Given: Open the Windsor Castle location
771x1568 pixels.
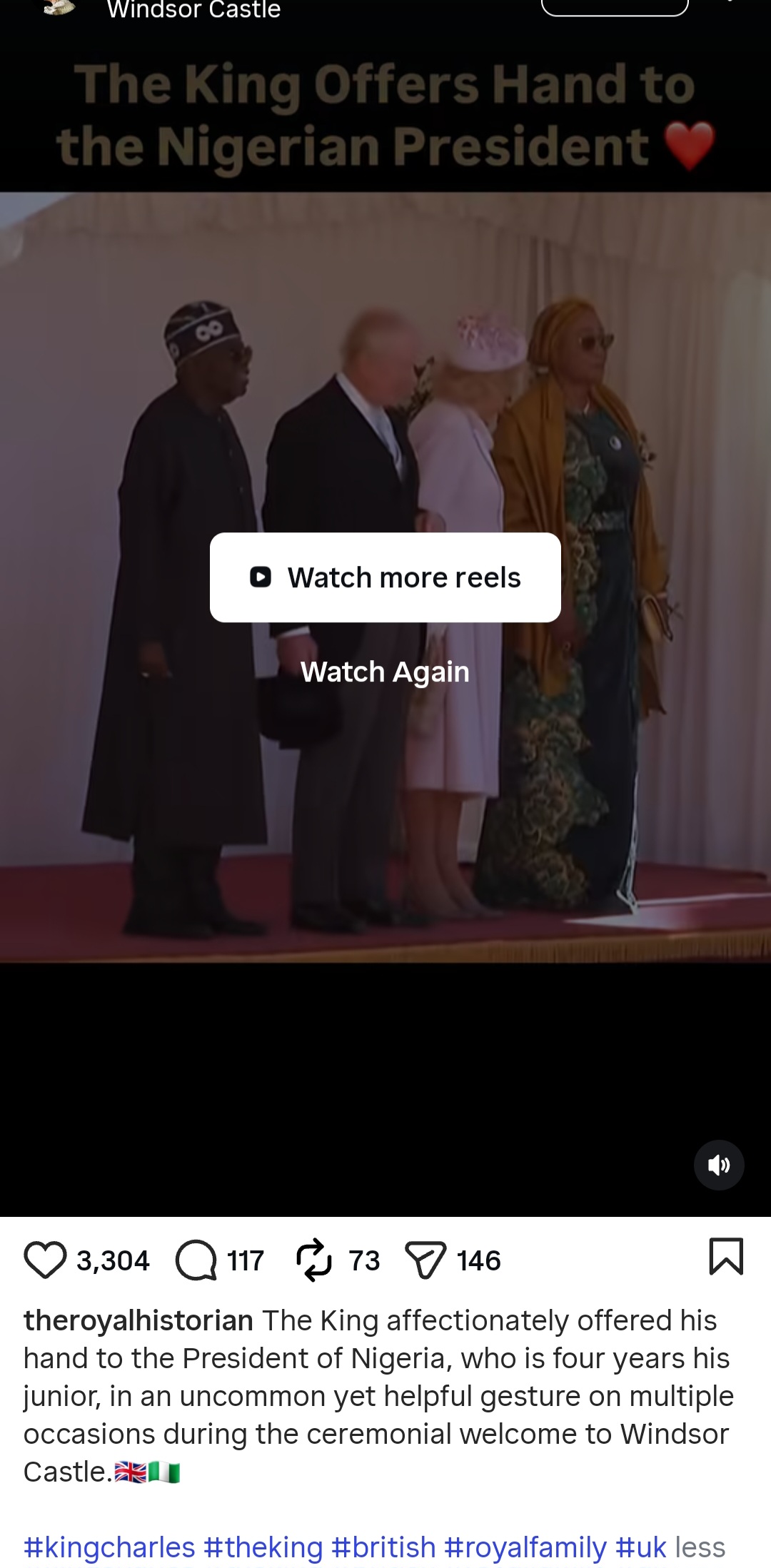Looking at the screenshot, I should pyautogui.click(x=193, y=10).
